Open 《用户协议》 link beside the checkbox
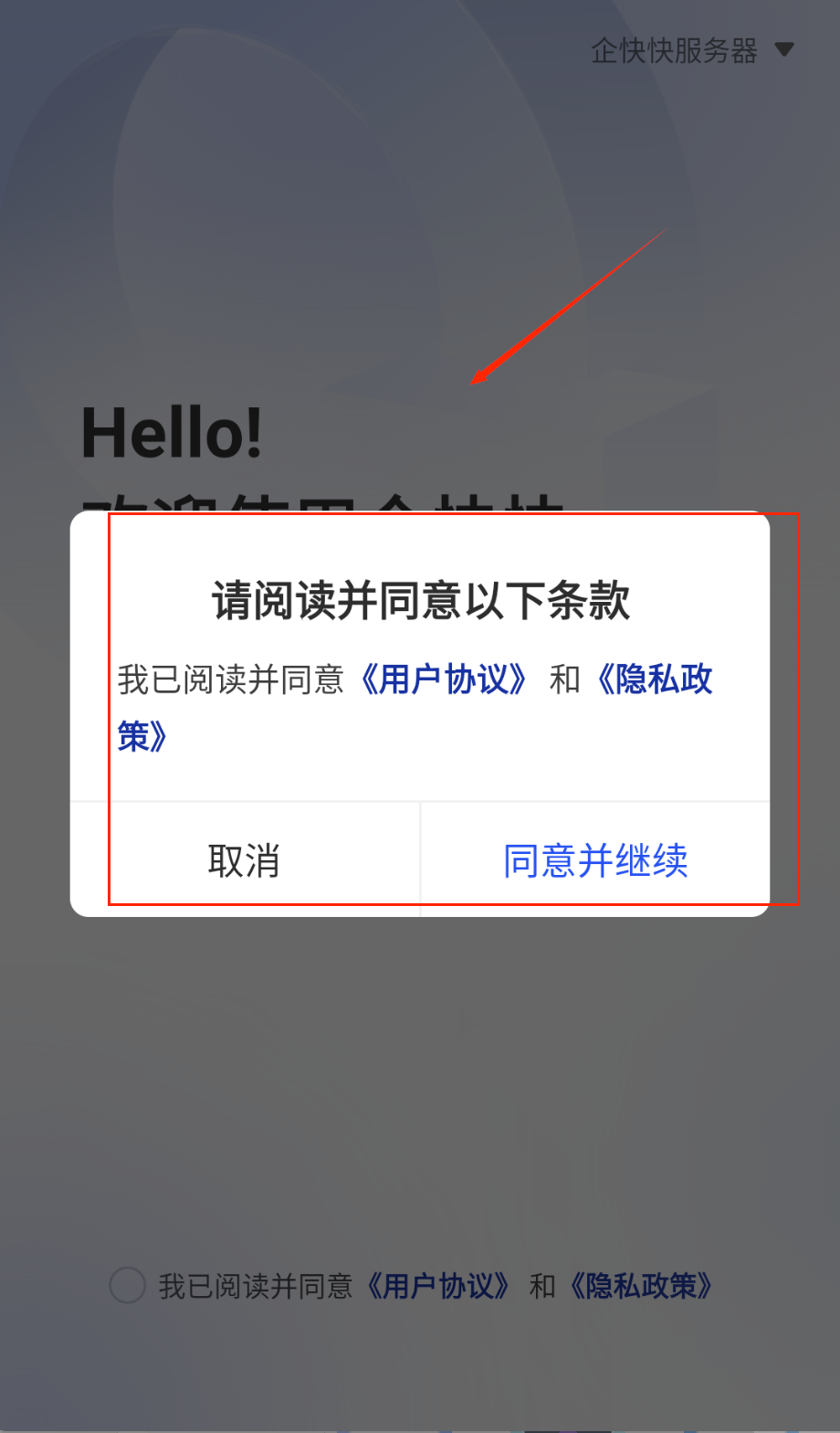Viewport: 840px width, 1433px height. pos(438,1286)
